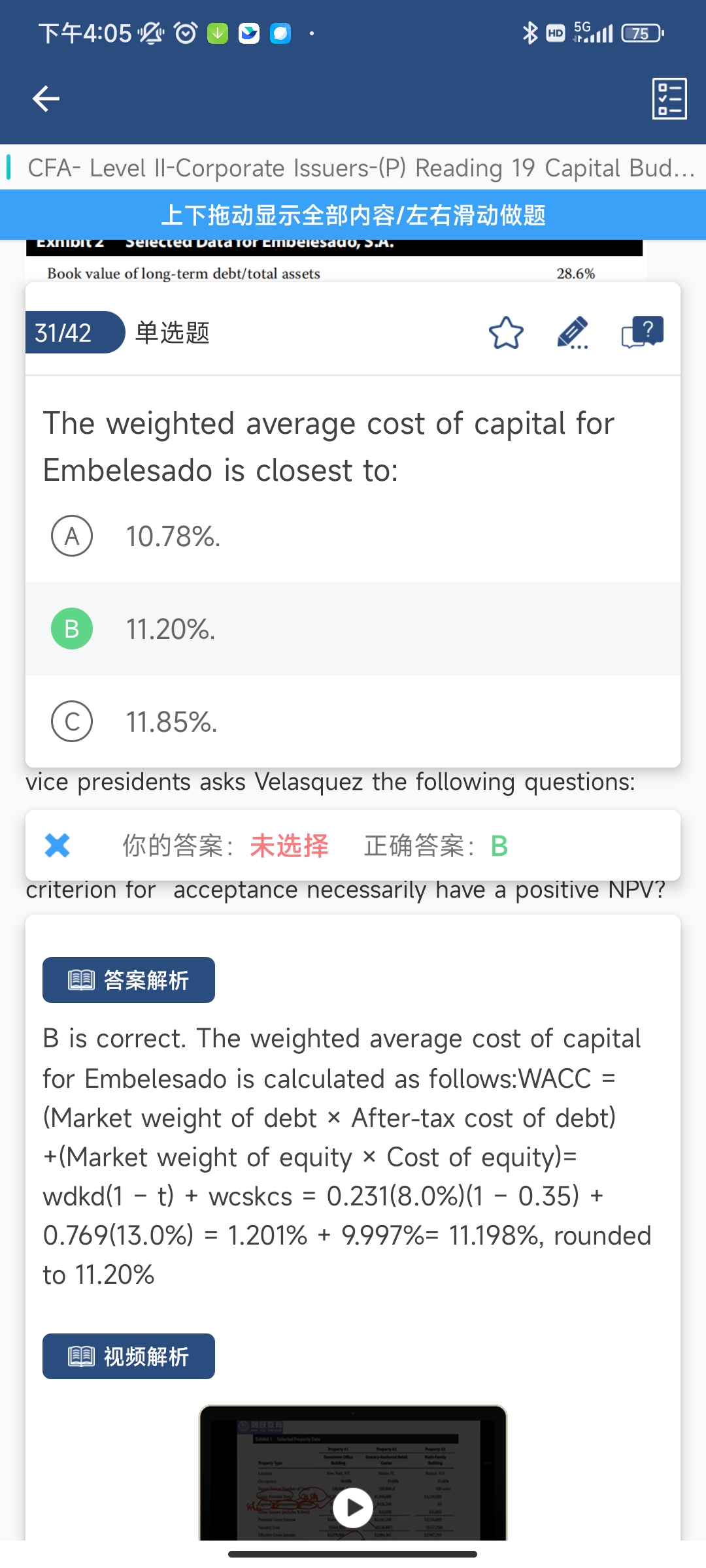The width and height of the screenshot is (706, 1568).
Task: Star this question as favorite
Action: tap(506, 333)
